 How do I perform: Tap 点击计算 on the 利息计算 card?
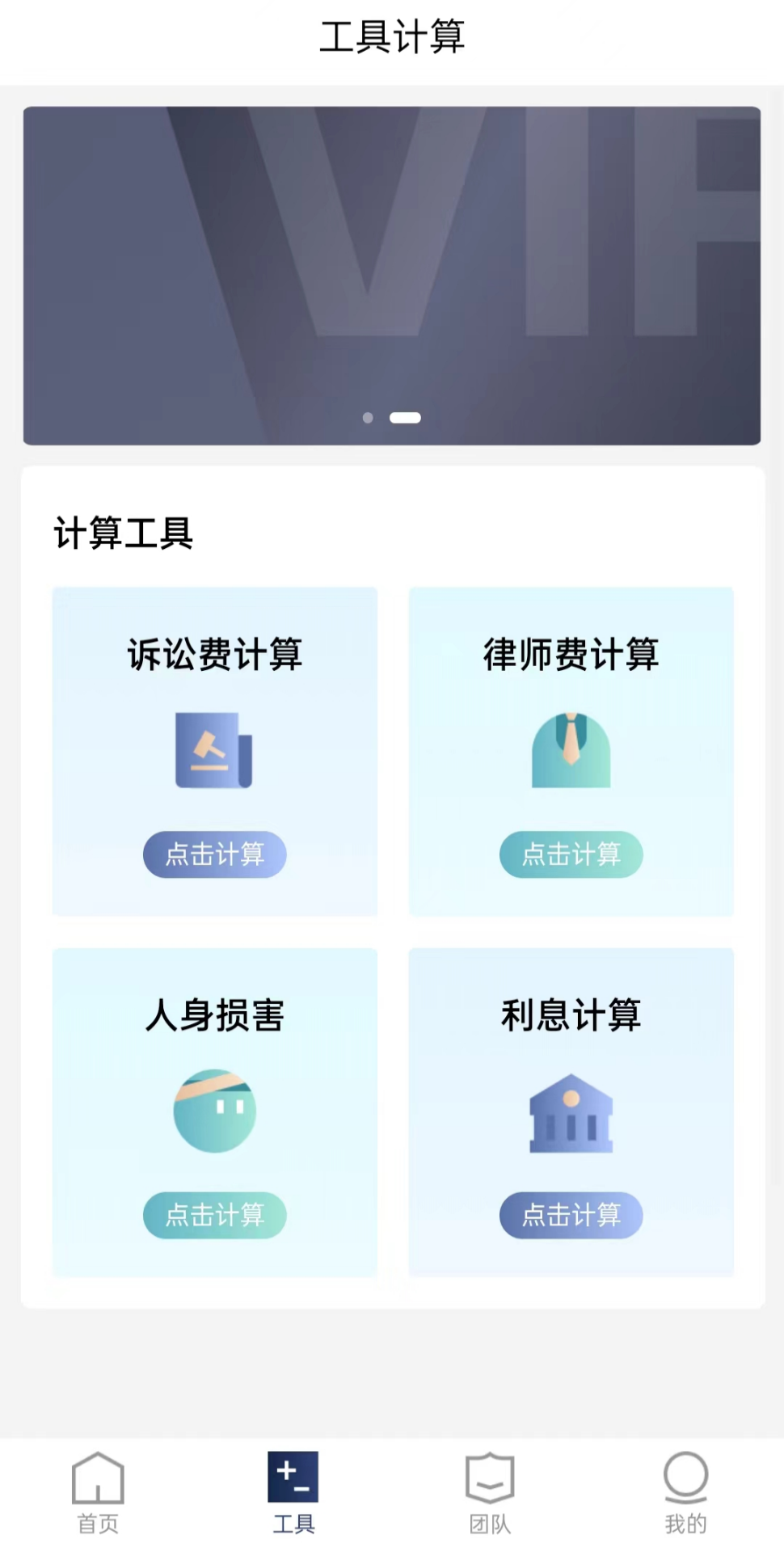coord(571,1215)
